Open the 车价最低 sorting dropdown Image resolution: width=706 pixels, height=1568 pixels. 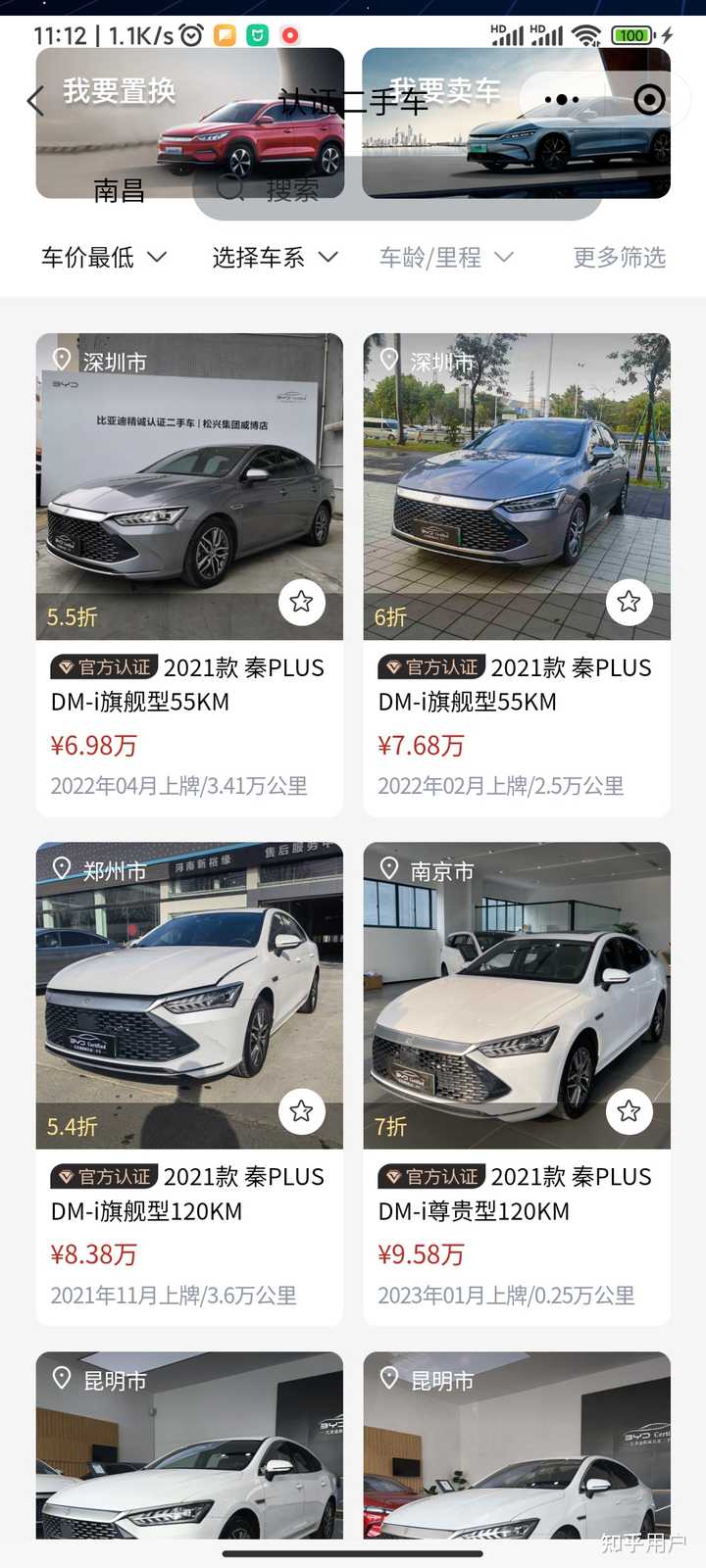(101, 258)
